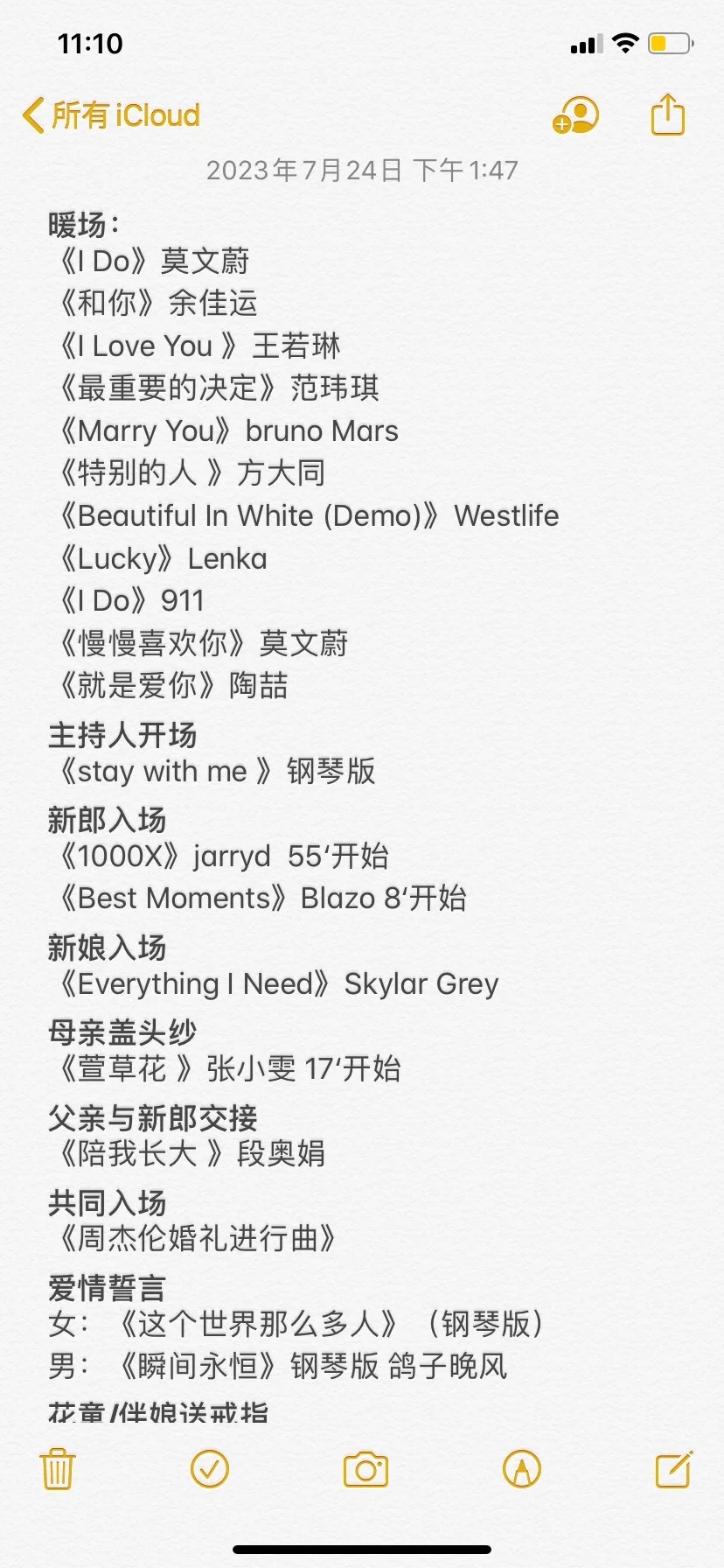Go back to 所有 iCloud folder
724x1568 pixels.
[111, 115]
